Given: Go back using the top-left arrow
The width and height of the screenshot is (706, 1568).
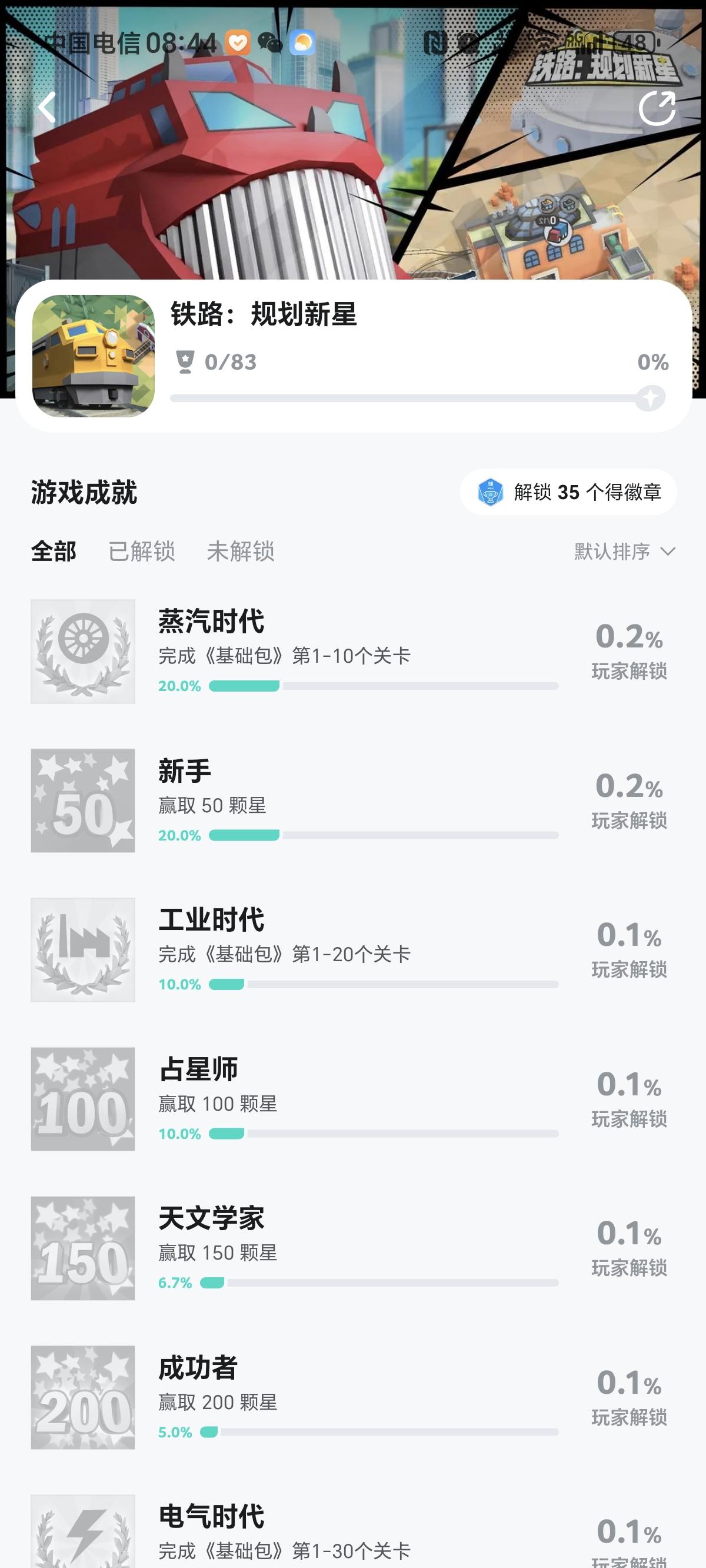Looking at the screenshot, I should click(x=47, y=108).
